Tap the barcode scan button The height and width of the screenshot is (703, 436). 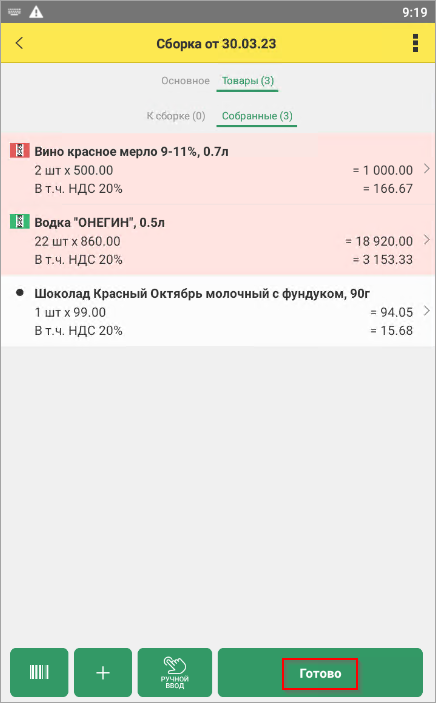(39, 672)
